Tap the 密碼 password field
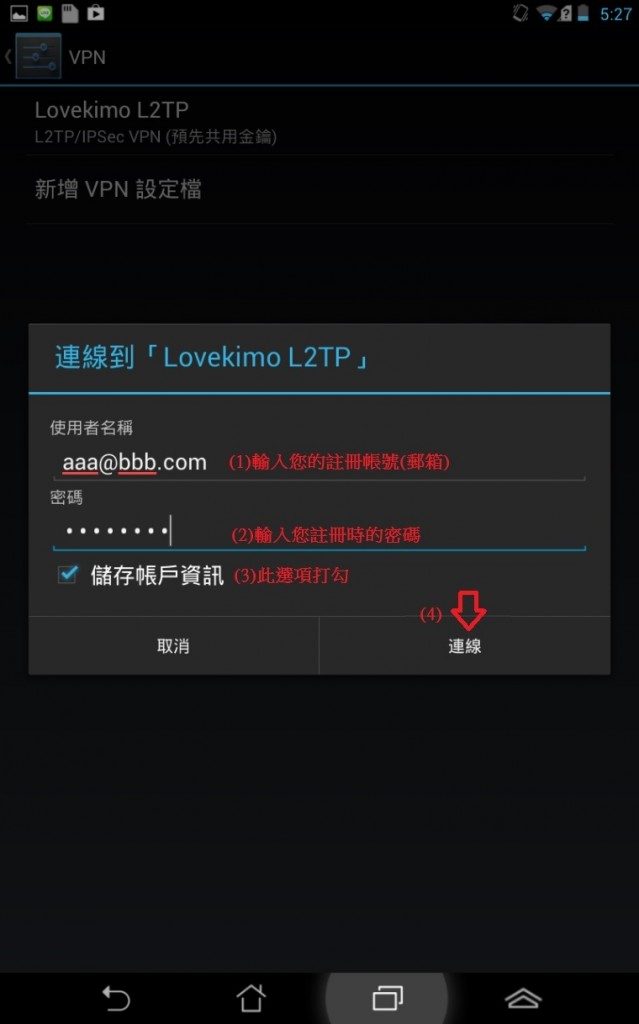 (x=318, y=531)
